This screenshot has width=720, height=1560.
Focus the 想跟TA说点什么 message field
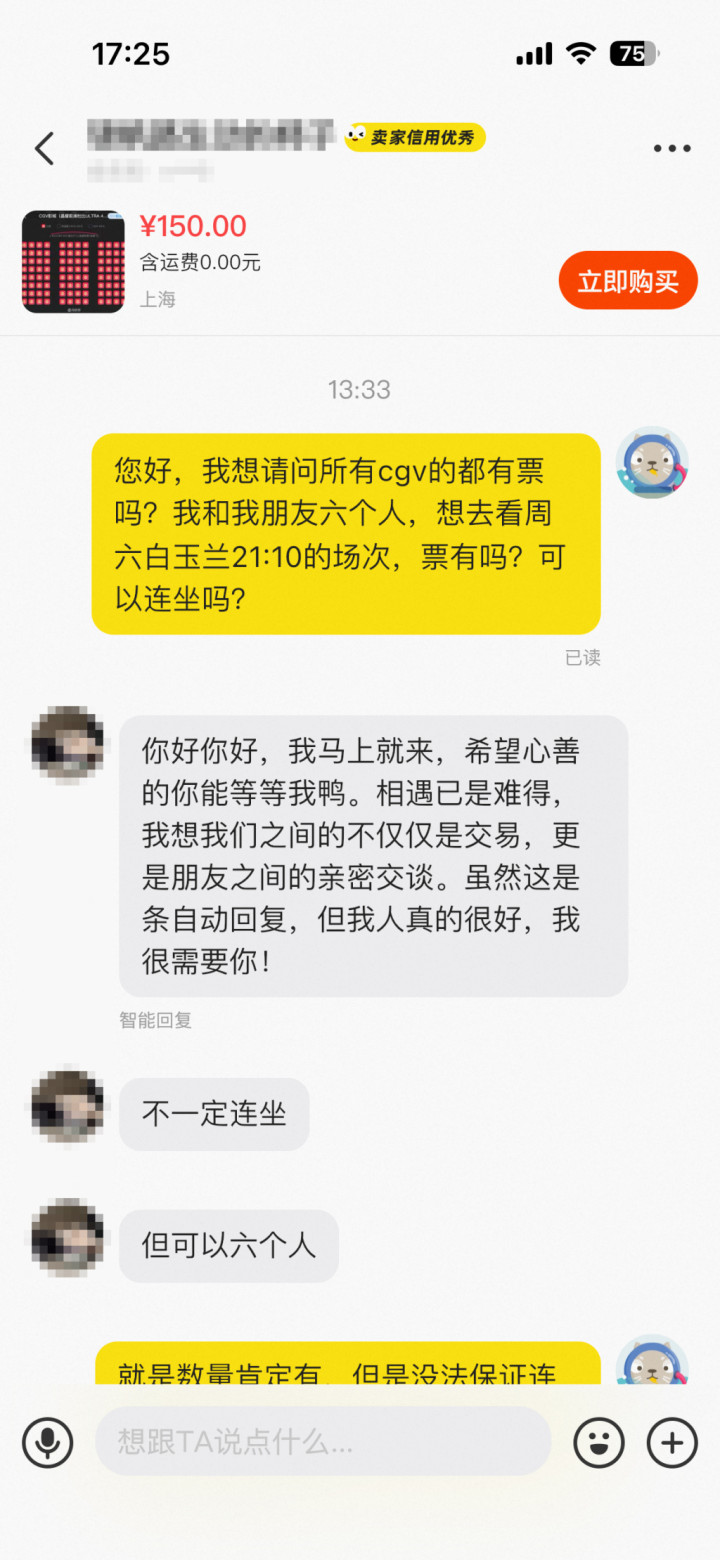click(323, 1442)
